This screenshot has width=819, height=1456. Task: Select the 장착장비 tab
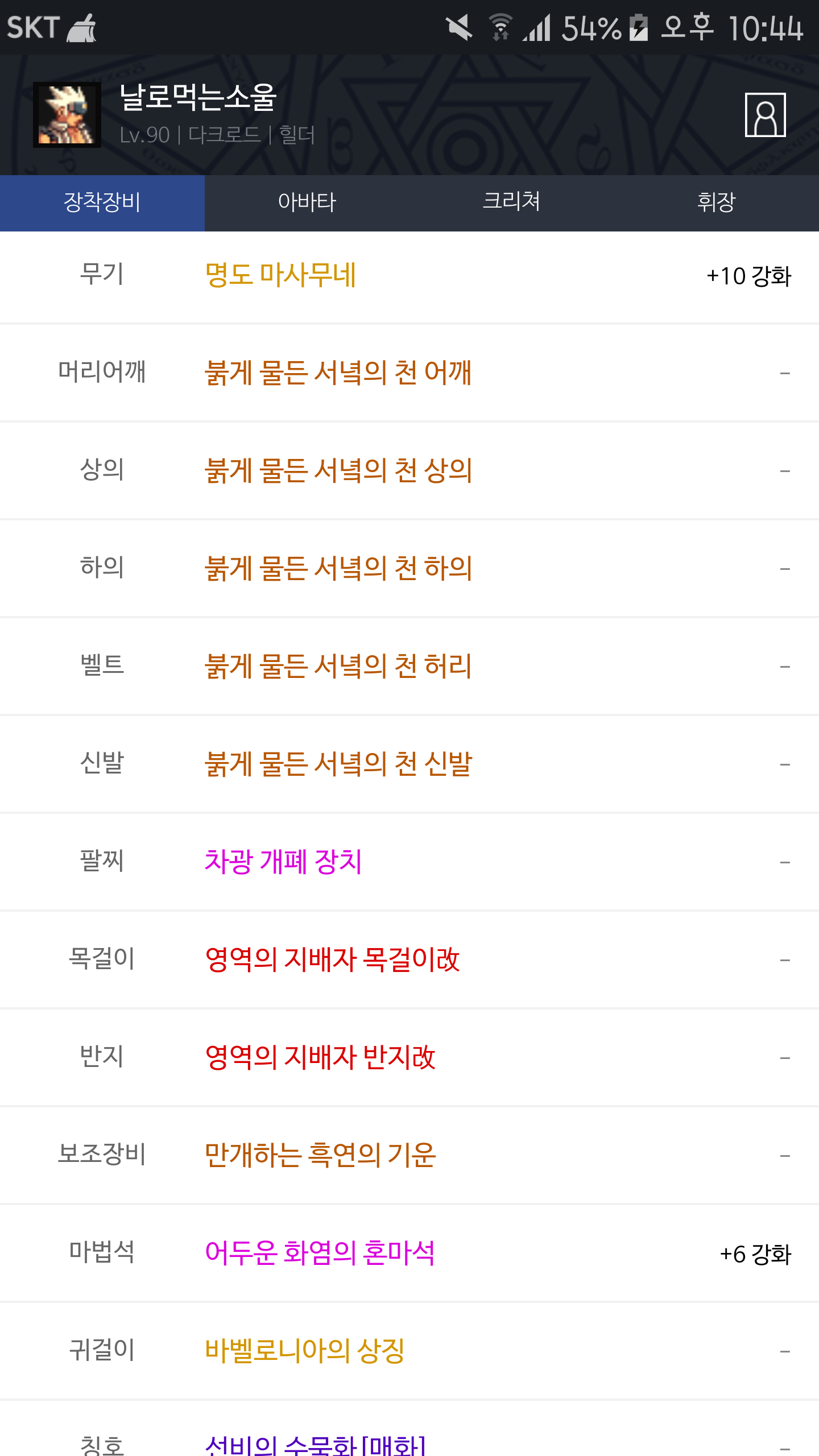[102, 202]
